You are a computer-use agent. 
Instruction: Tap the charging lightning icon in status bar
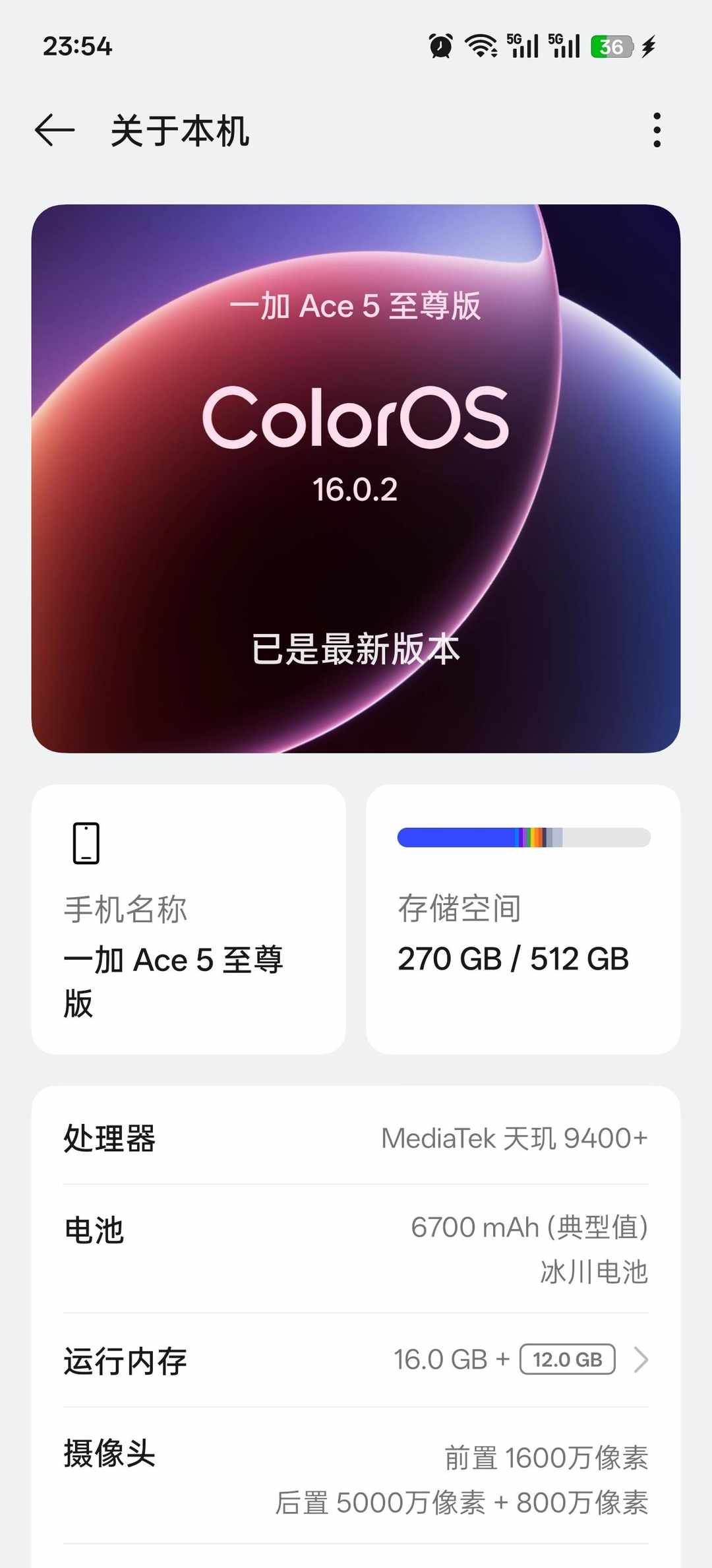[649, 46]
